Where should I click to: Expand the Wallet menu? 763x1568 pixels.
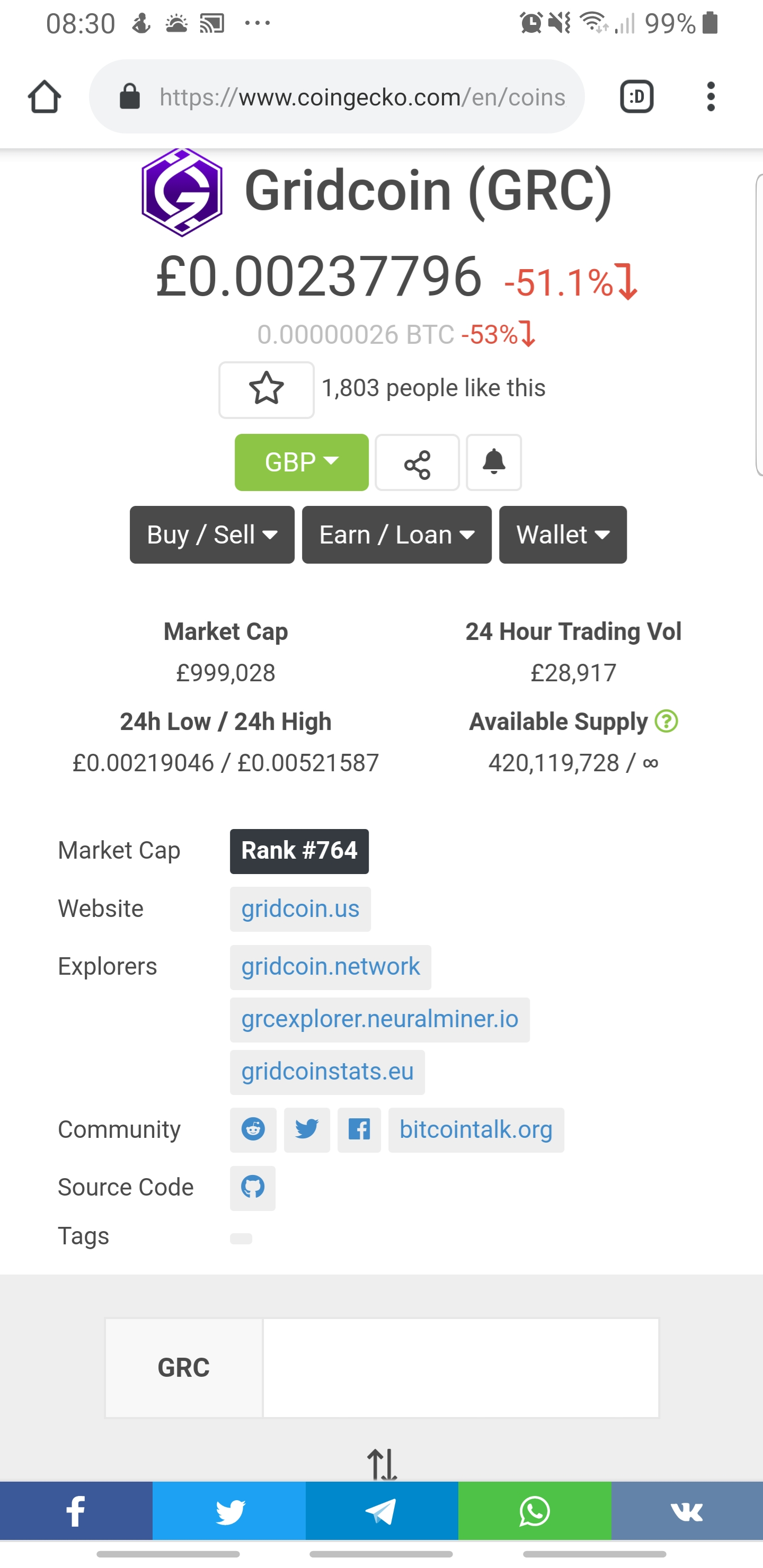pos(563,534)
